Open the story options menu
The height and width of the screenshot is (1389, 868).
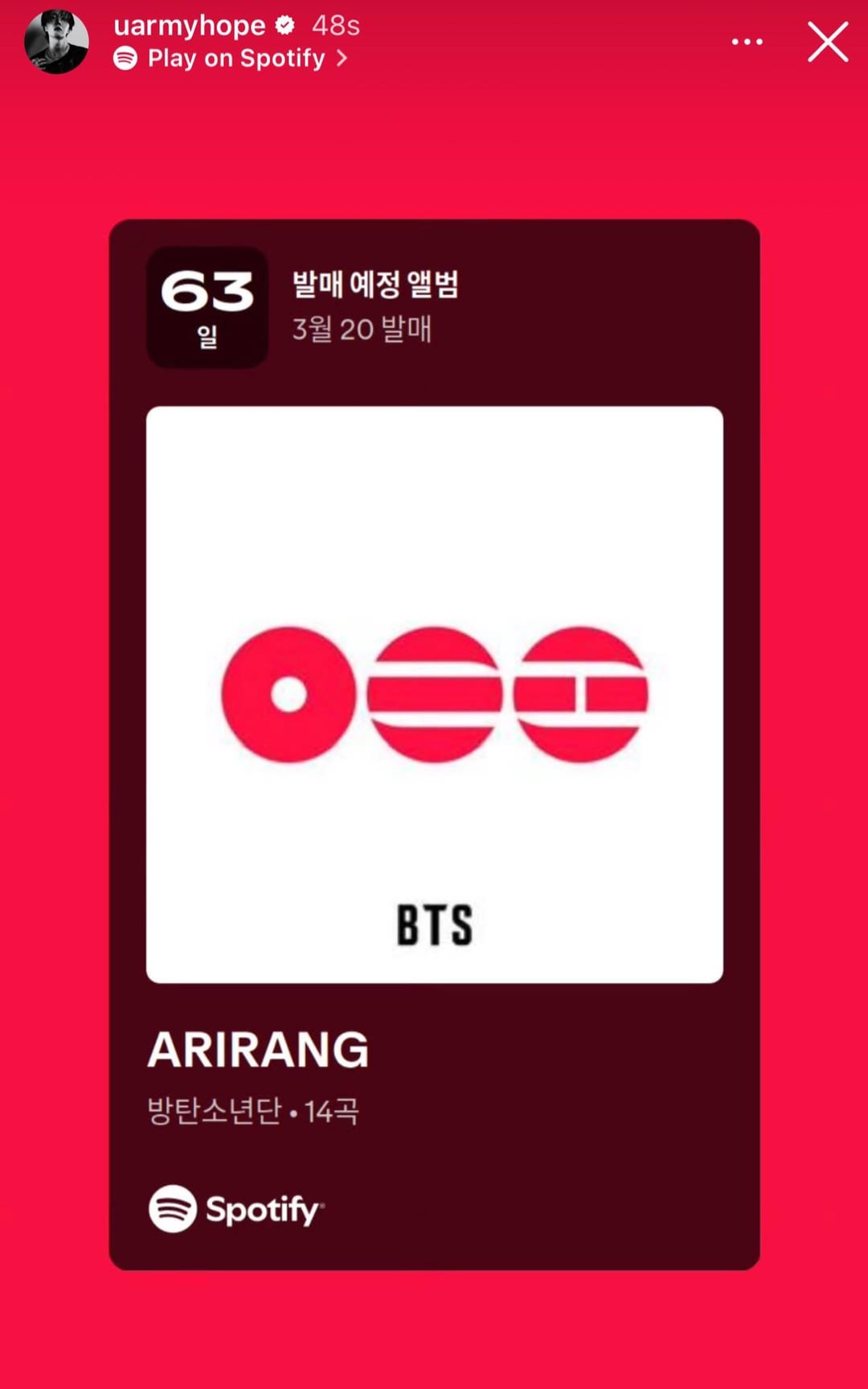click(747, 42)
